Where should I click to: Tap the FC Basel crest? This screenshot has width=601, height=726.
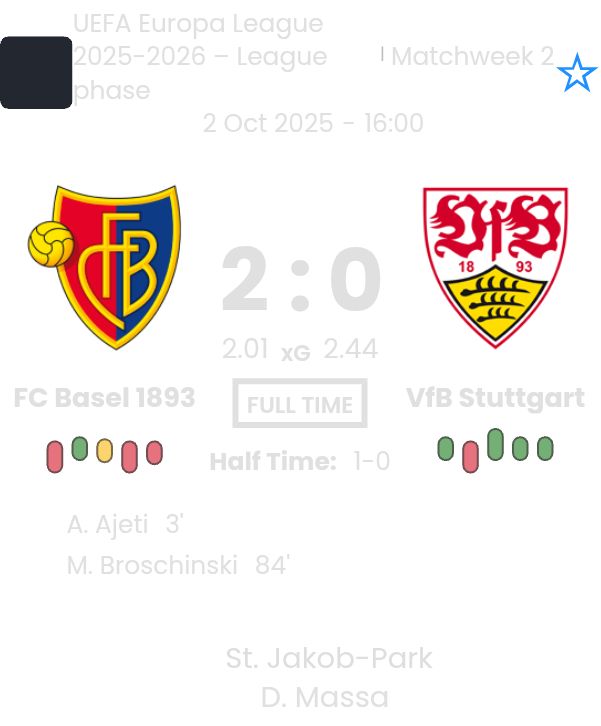pos(104,265)
